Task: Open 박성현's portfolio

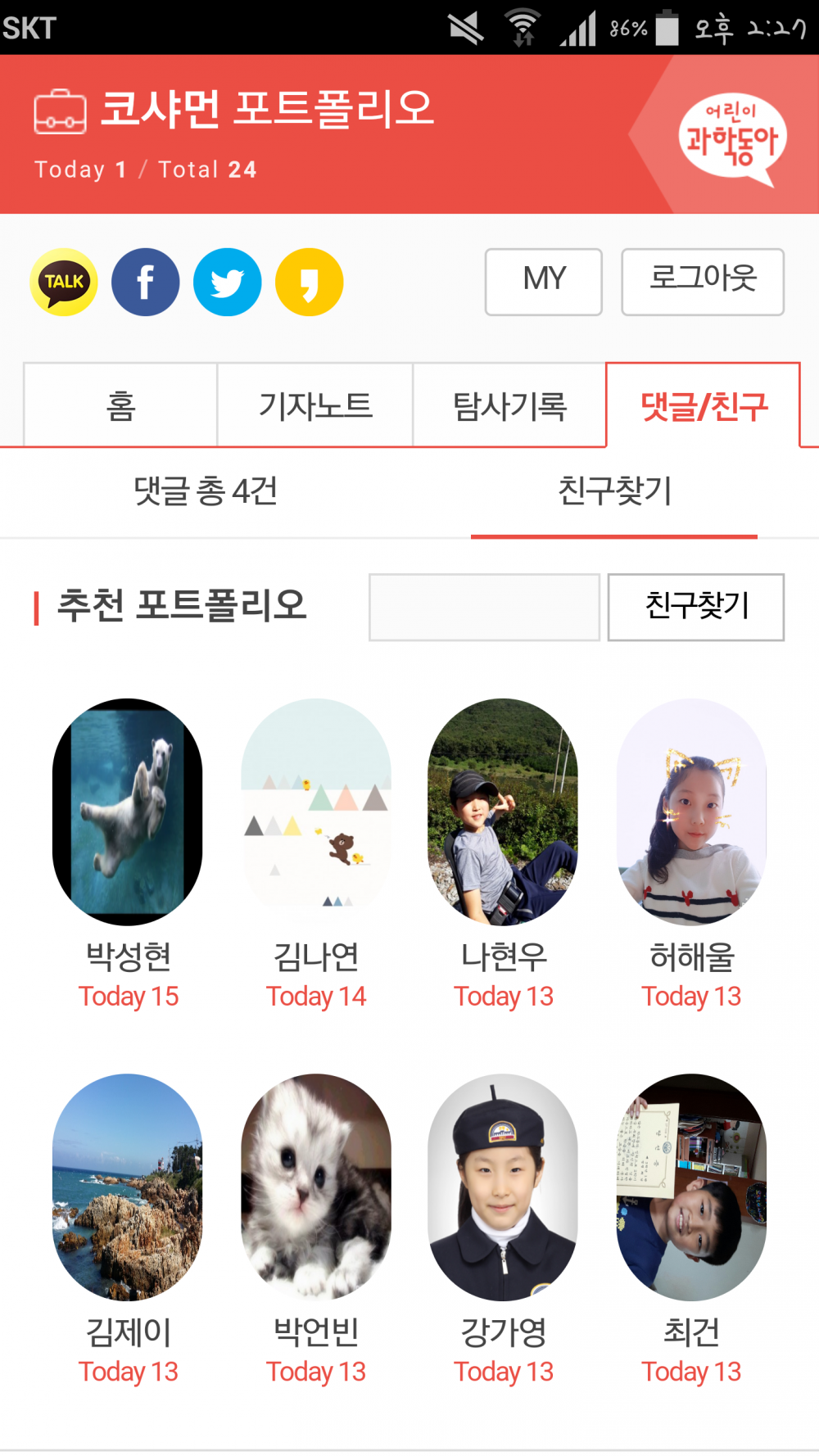Action: click(x=128, y=812)
